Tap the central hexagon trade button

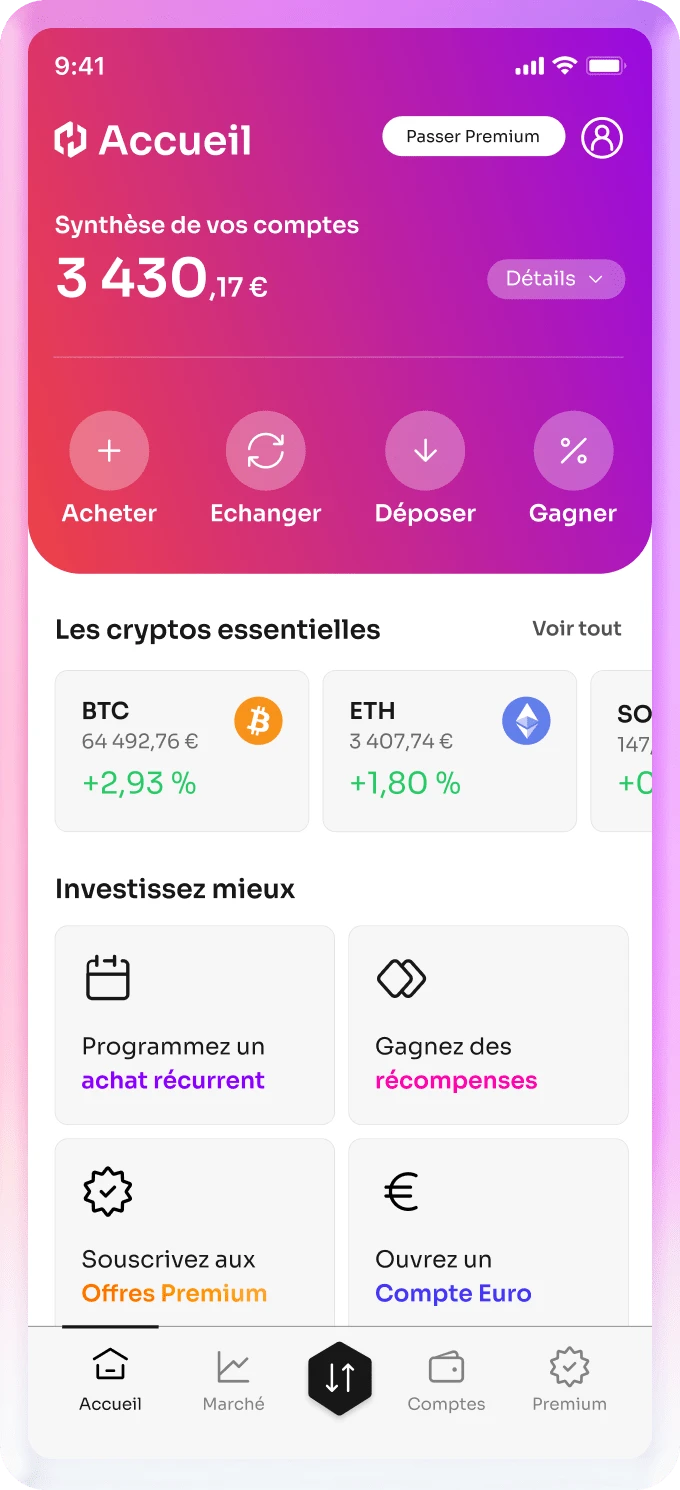pos(340,1378)
